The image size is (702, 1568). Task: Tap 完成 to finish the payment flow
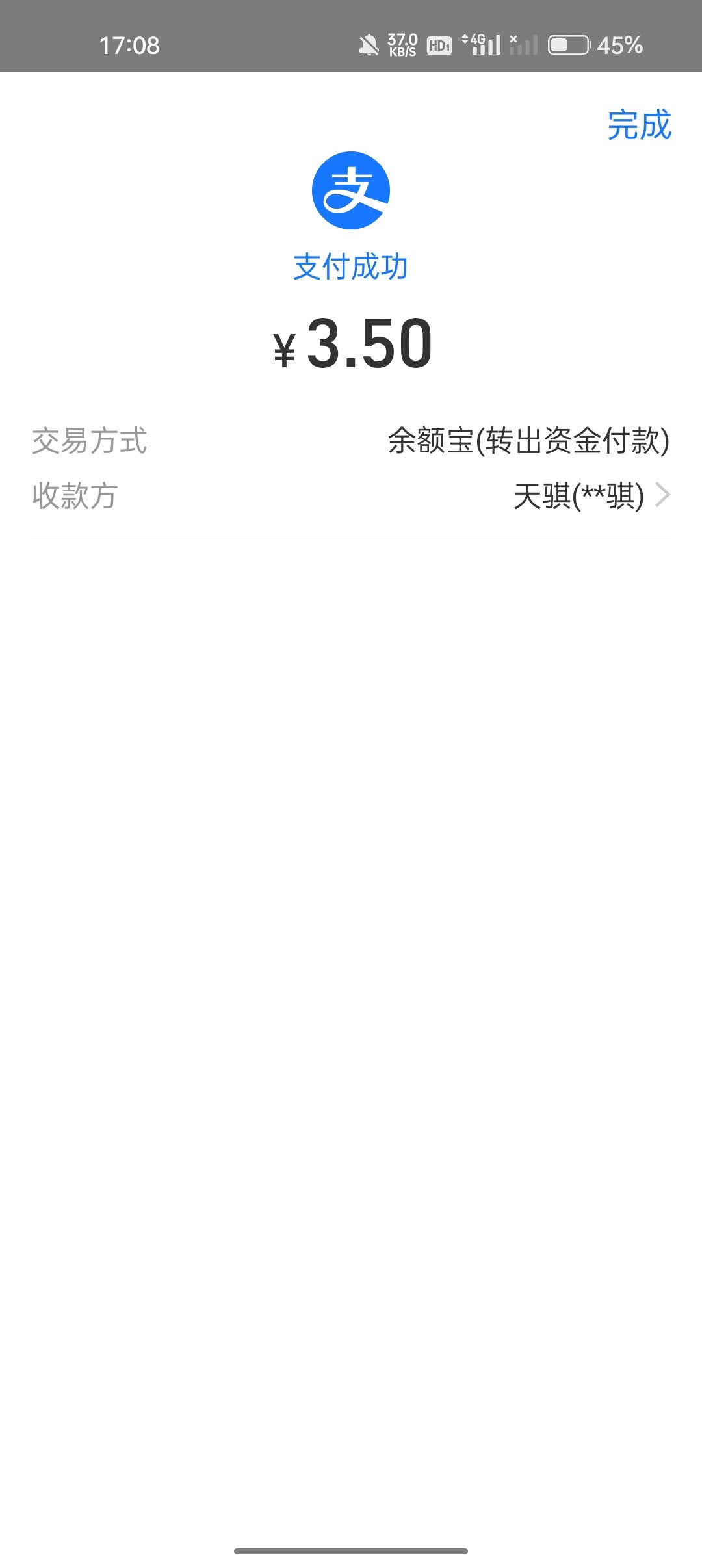(639, 125)
